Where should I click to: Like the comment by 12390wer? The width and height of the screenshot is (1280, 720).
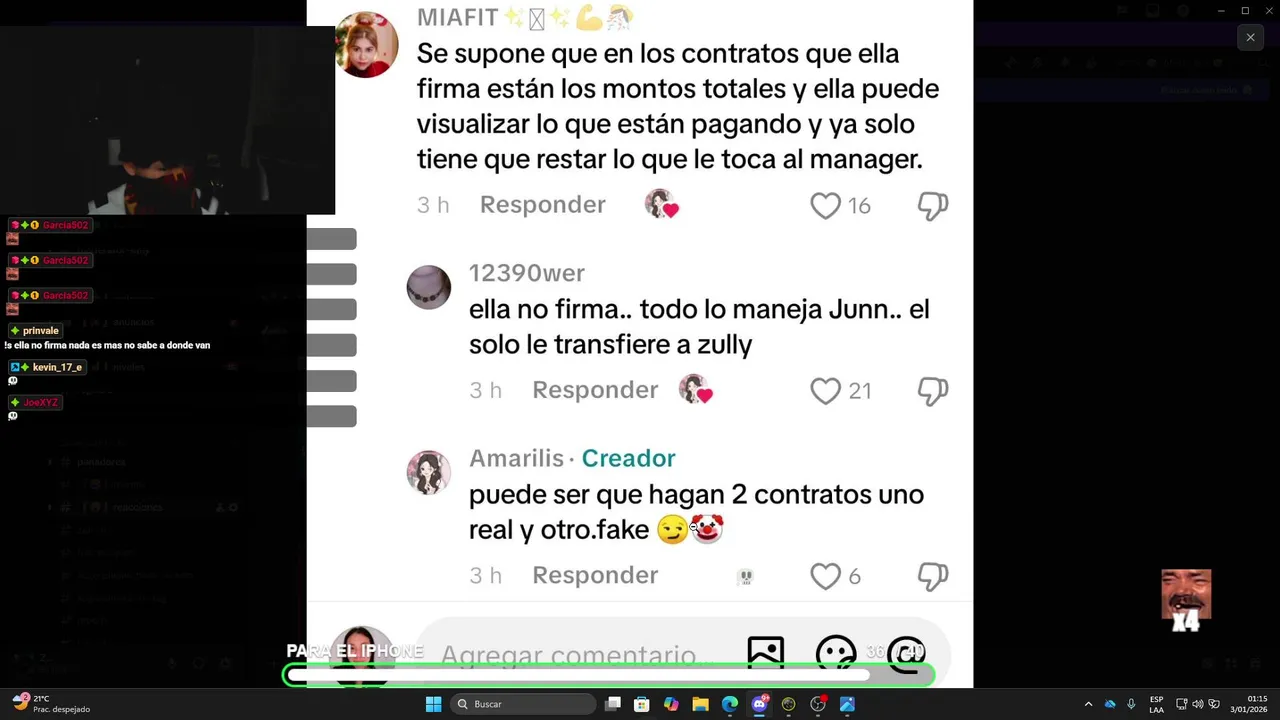pos(825,391)
